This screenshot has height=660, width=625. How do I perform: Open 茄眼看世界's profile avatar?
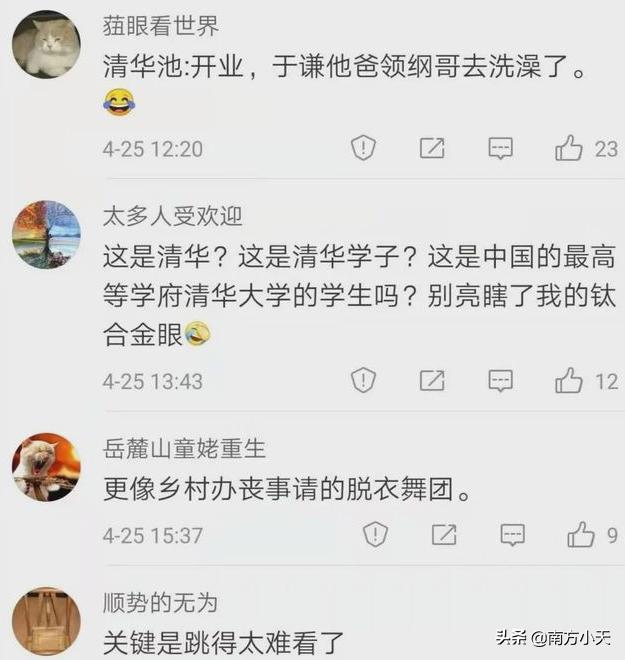coord(46,44)
